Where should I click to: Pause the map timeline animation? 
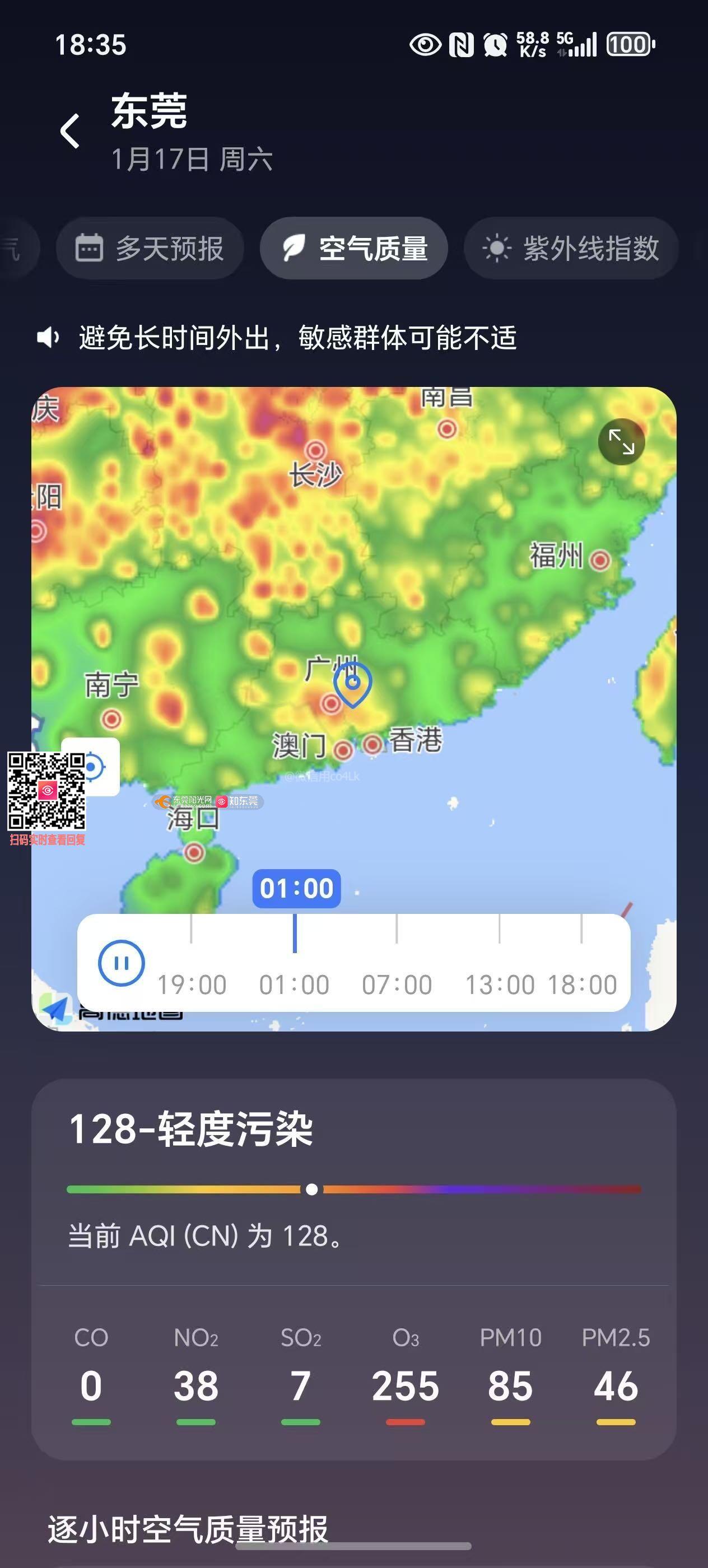121,963
